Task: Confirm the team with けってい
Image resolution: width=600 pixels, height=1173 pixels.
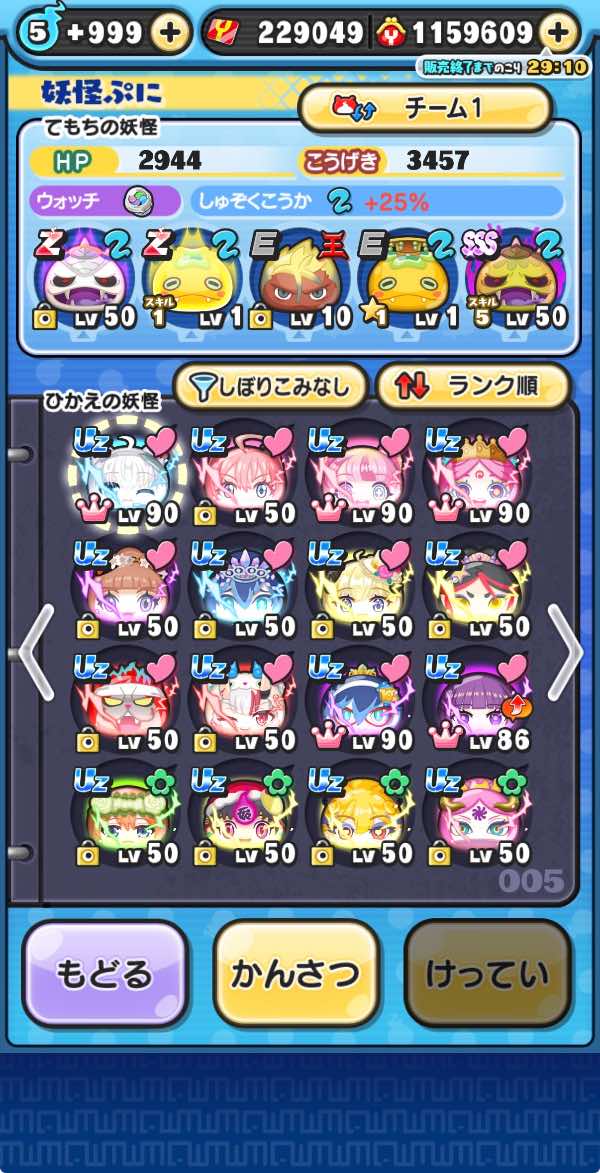Action: coord(486,974)
